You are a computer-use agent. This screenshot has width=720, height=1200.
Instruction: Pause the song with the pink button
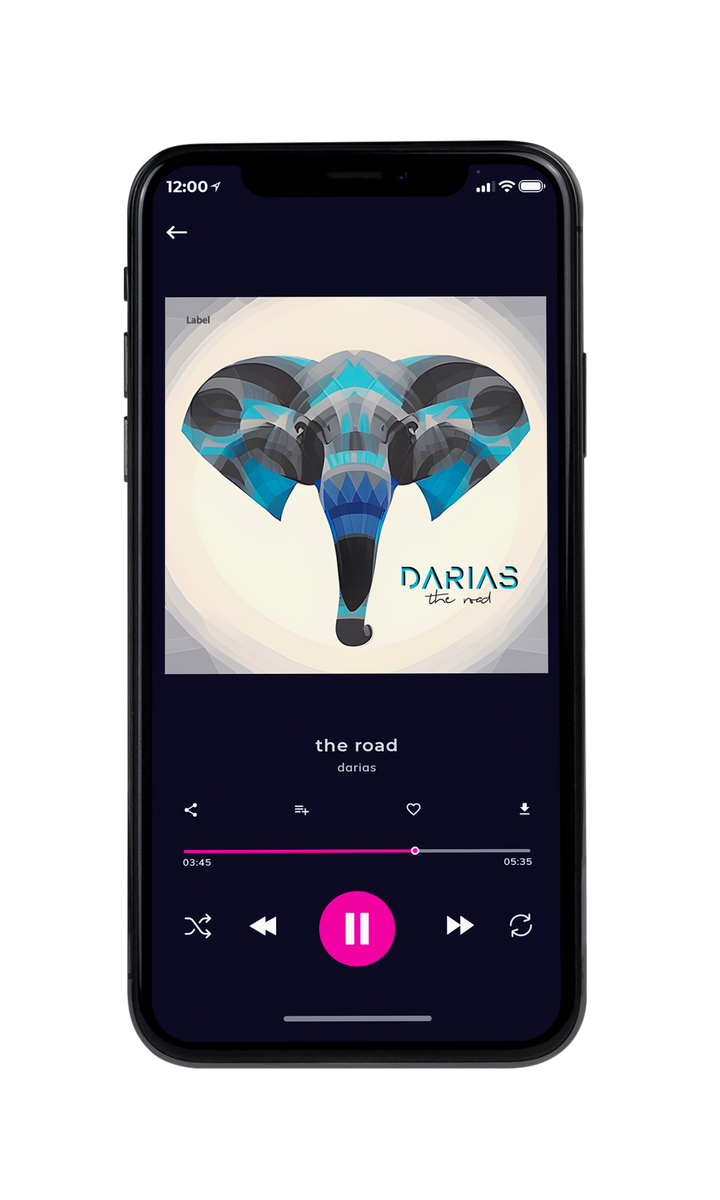pyautogui.click(x=357, y=929)
